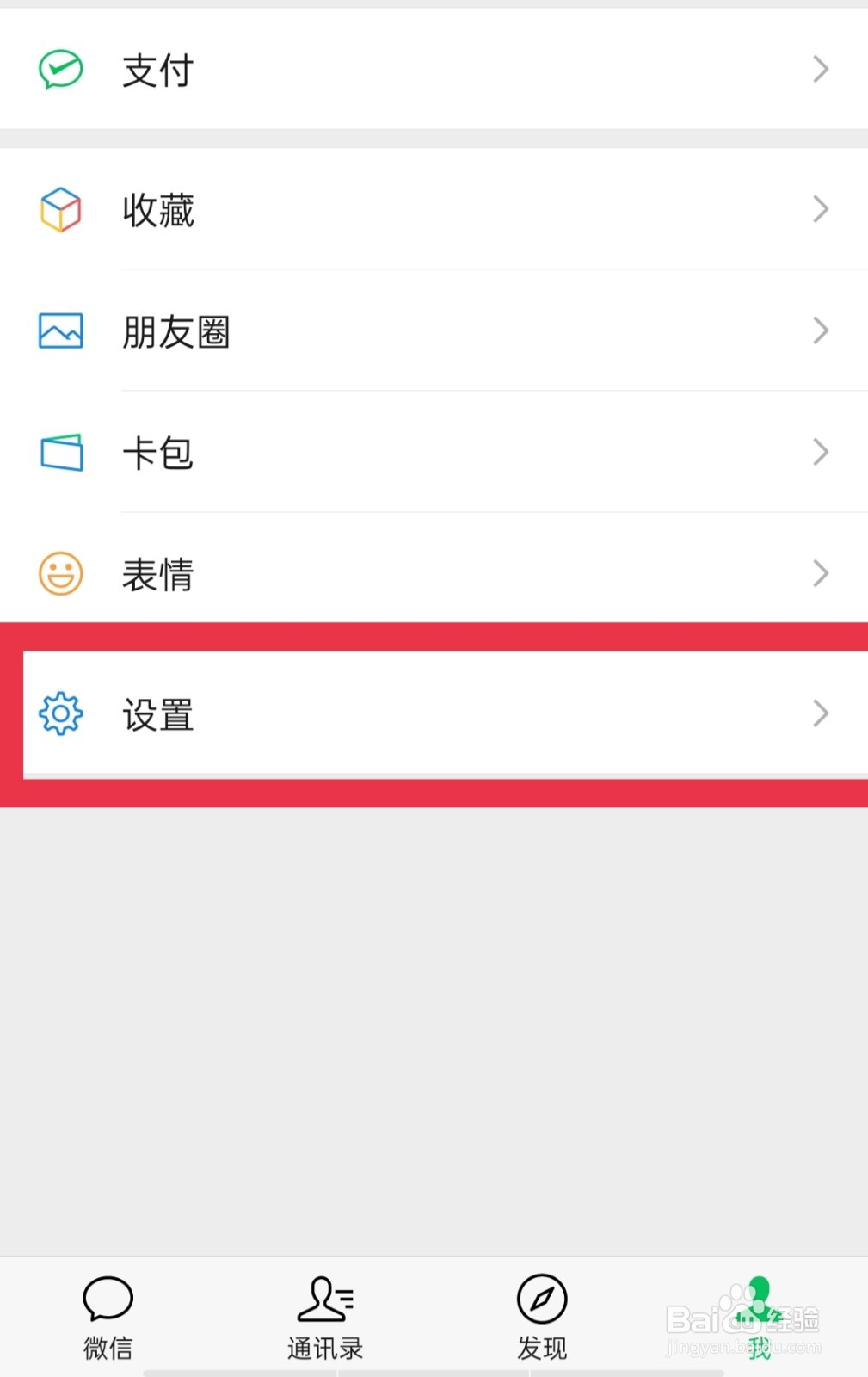Open 朋友圈 Moments via photo icon
This screenshot has height=1377, width=868.
tap(59, 330)
